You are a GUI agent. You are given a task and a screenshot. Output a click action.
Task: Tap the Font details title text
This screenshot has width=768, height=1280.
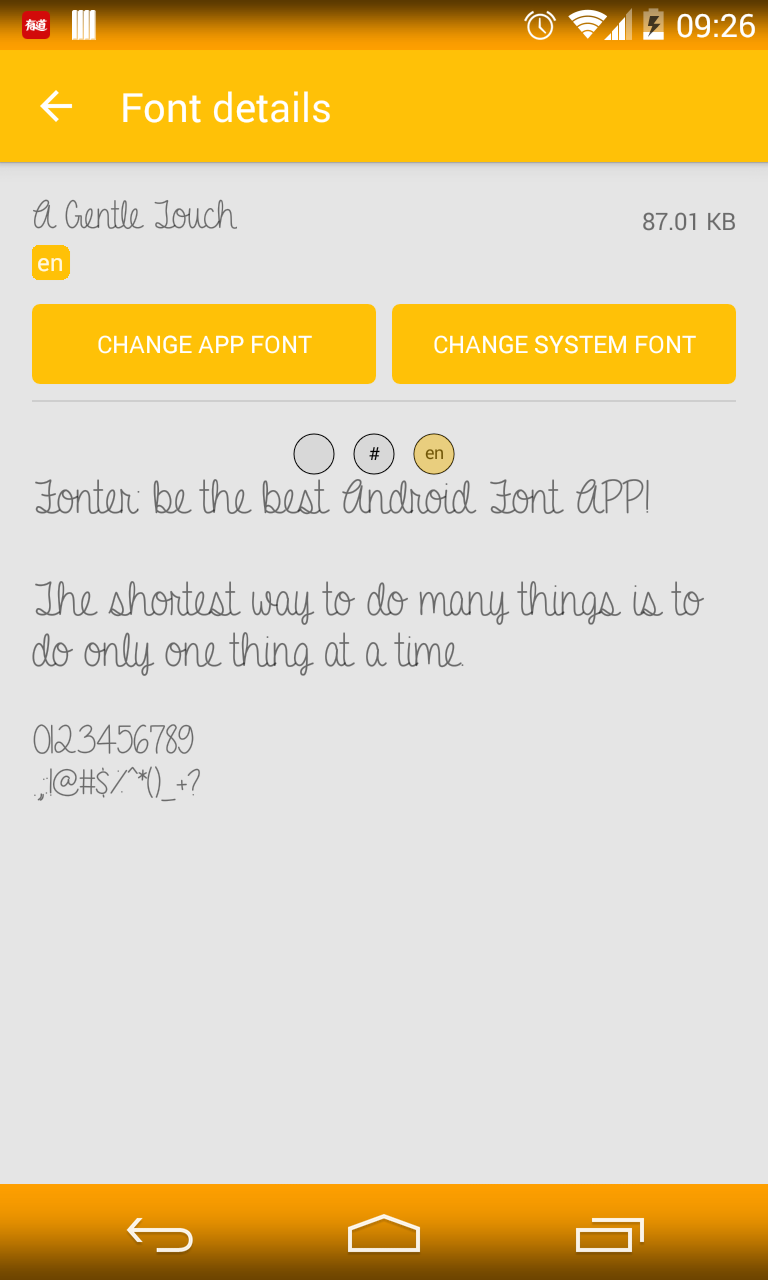click(226, 107)
